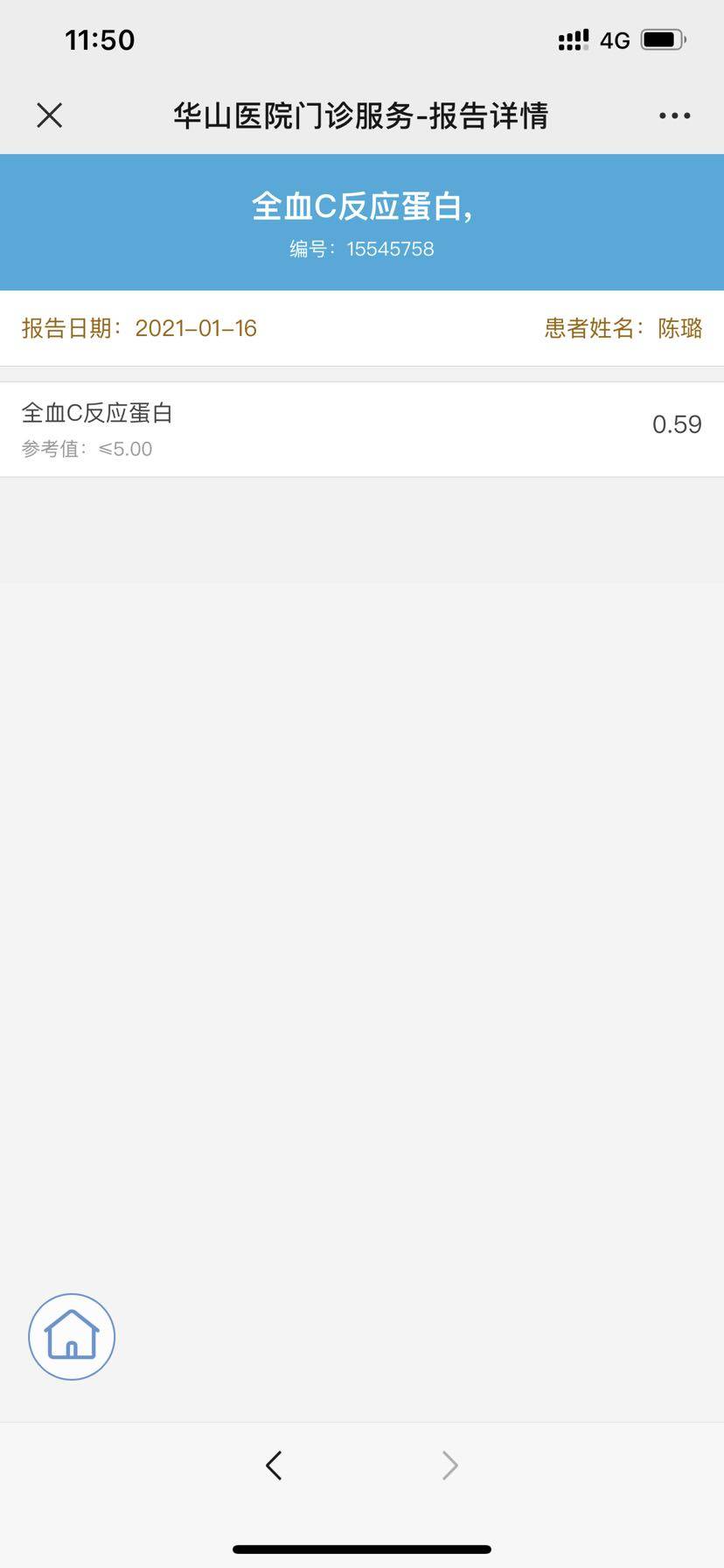Return to the home page
Image resolution: width=724 pixels, height=1568 pixels.
(72, 1336)
